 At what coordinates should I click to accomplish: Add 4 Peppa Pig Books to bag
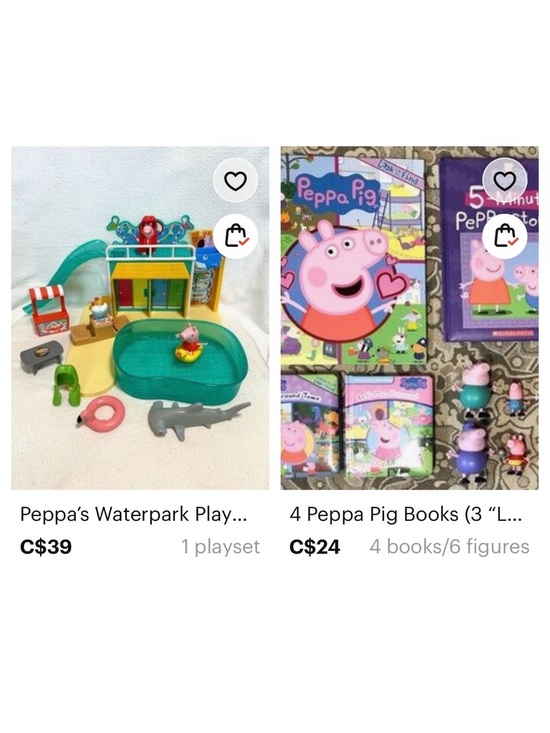point(505,236)
